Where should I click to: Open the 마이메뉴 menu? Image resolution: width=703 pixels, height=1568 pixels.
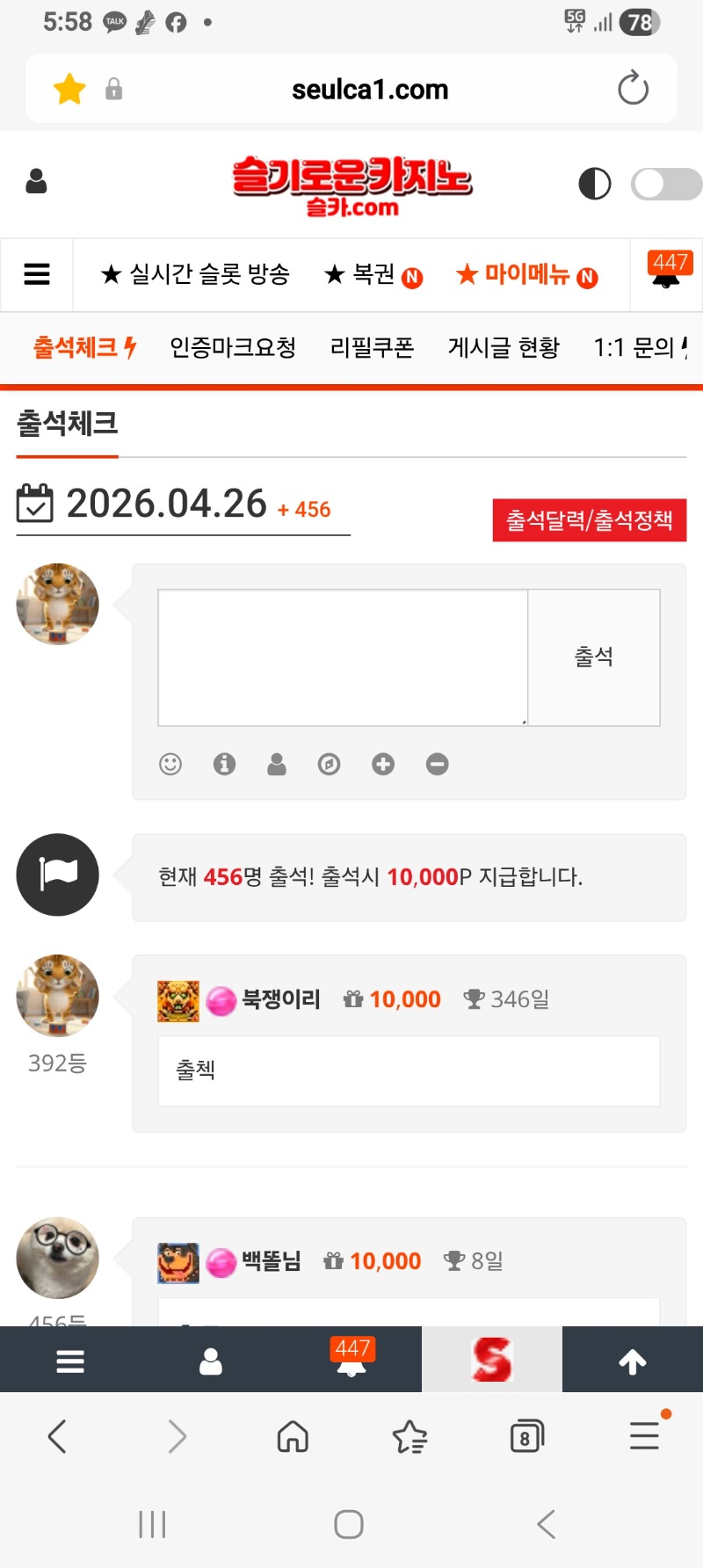tap(526, 275)
